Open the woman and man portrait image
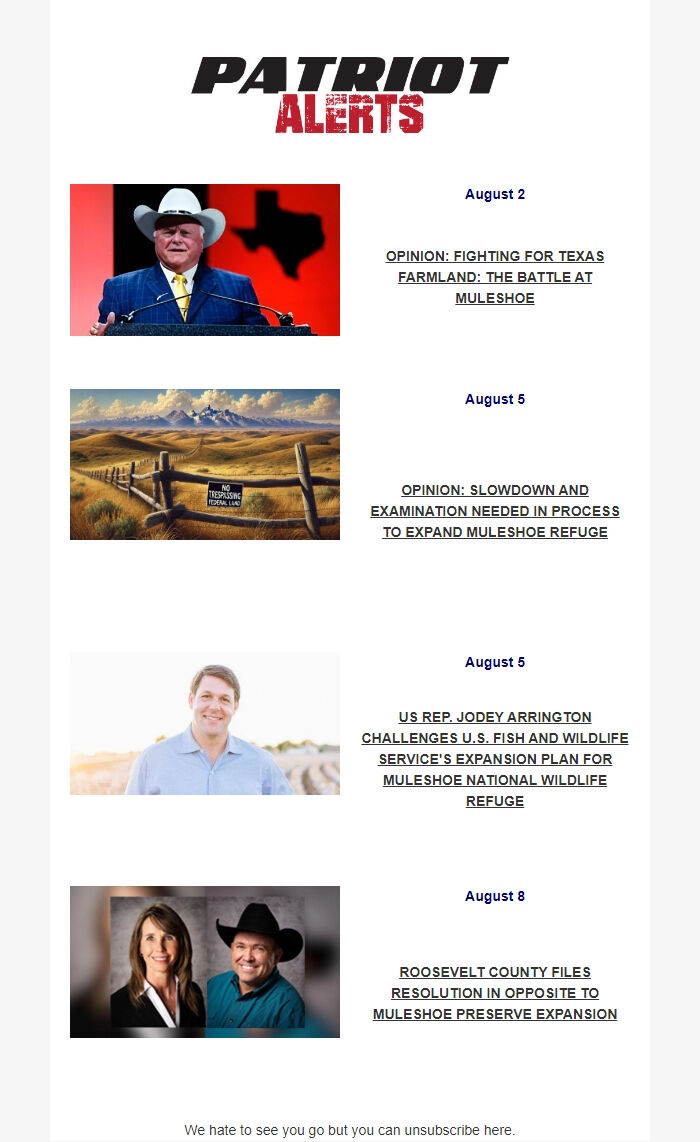 pos(205,961)
